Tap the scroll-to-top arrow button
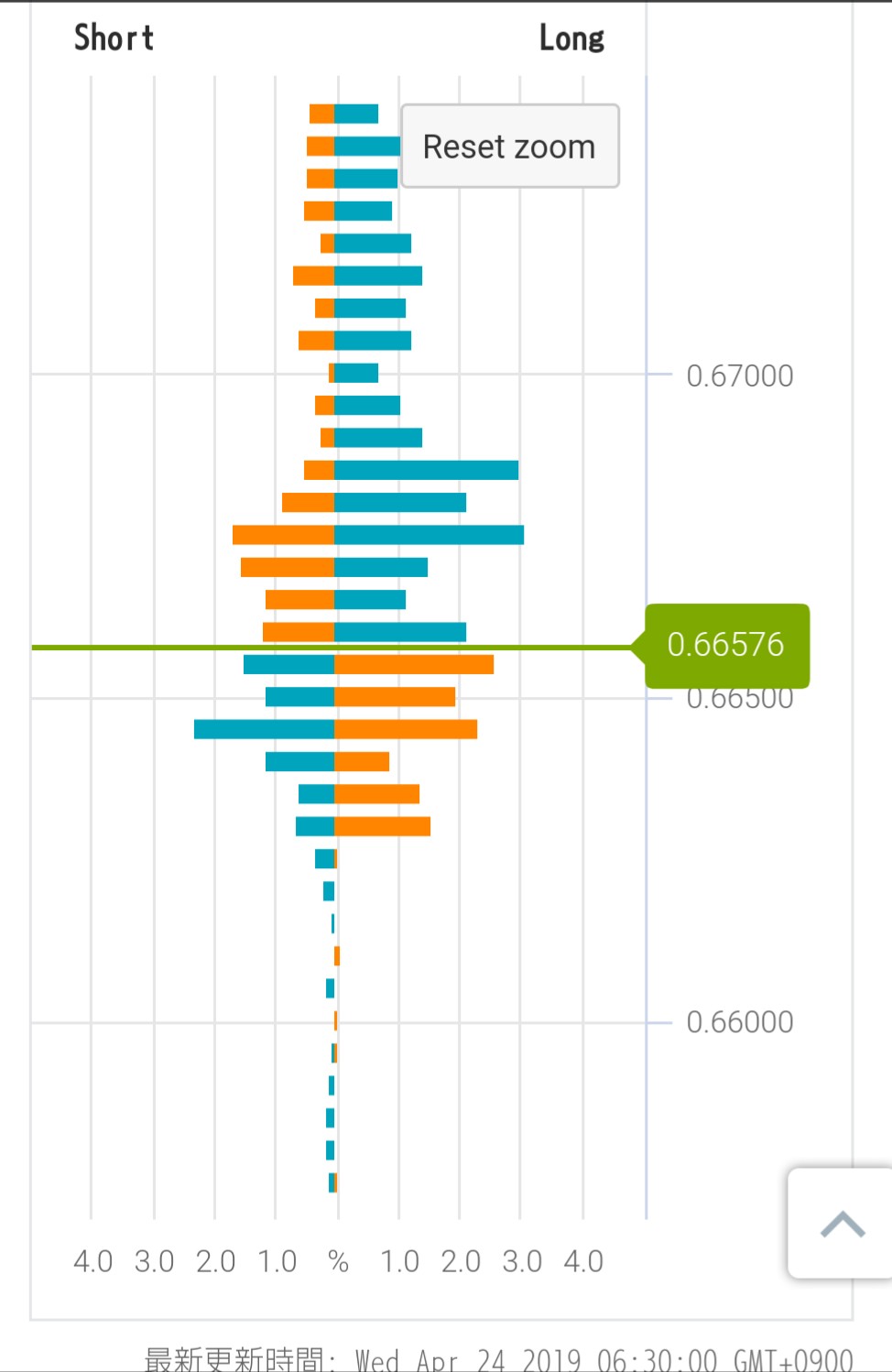 pos(841,1224)
